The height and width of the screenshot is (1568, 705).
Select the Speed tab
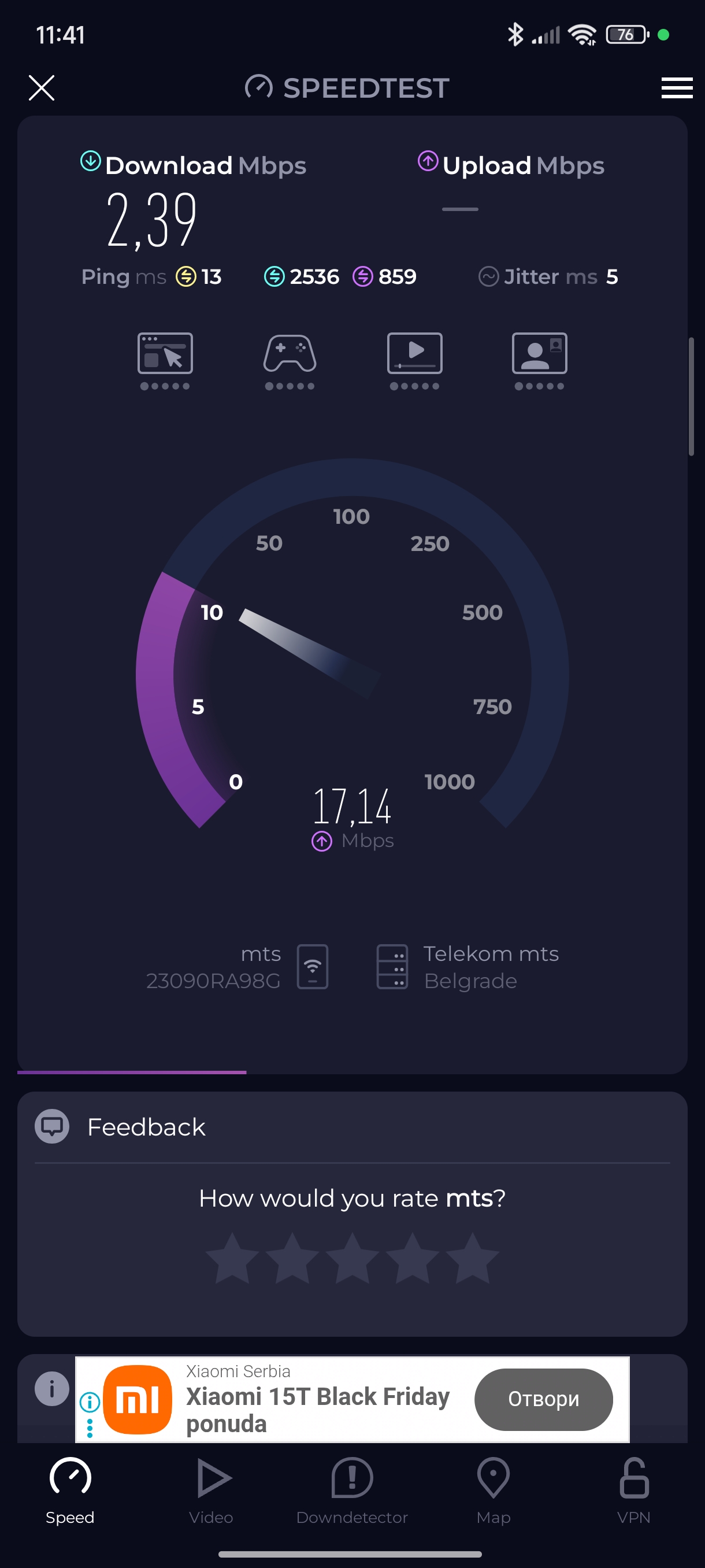point(70,1490)
